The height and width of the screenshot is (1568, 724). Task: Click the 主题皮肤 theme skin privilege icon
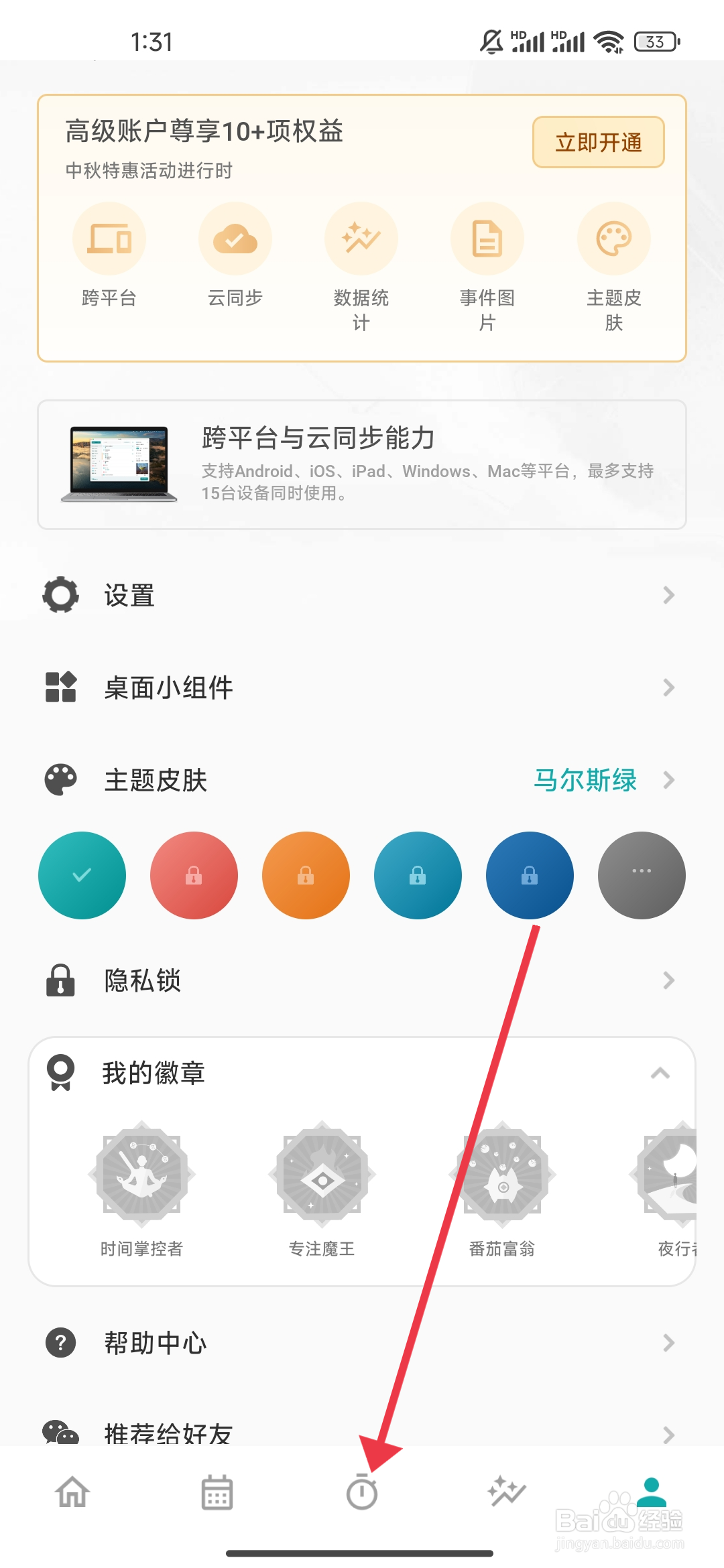pyautogui.click(x=613, y=238)
